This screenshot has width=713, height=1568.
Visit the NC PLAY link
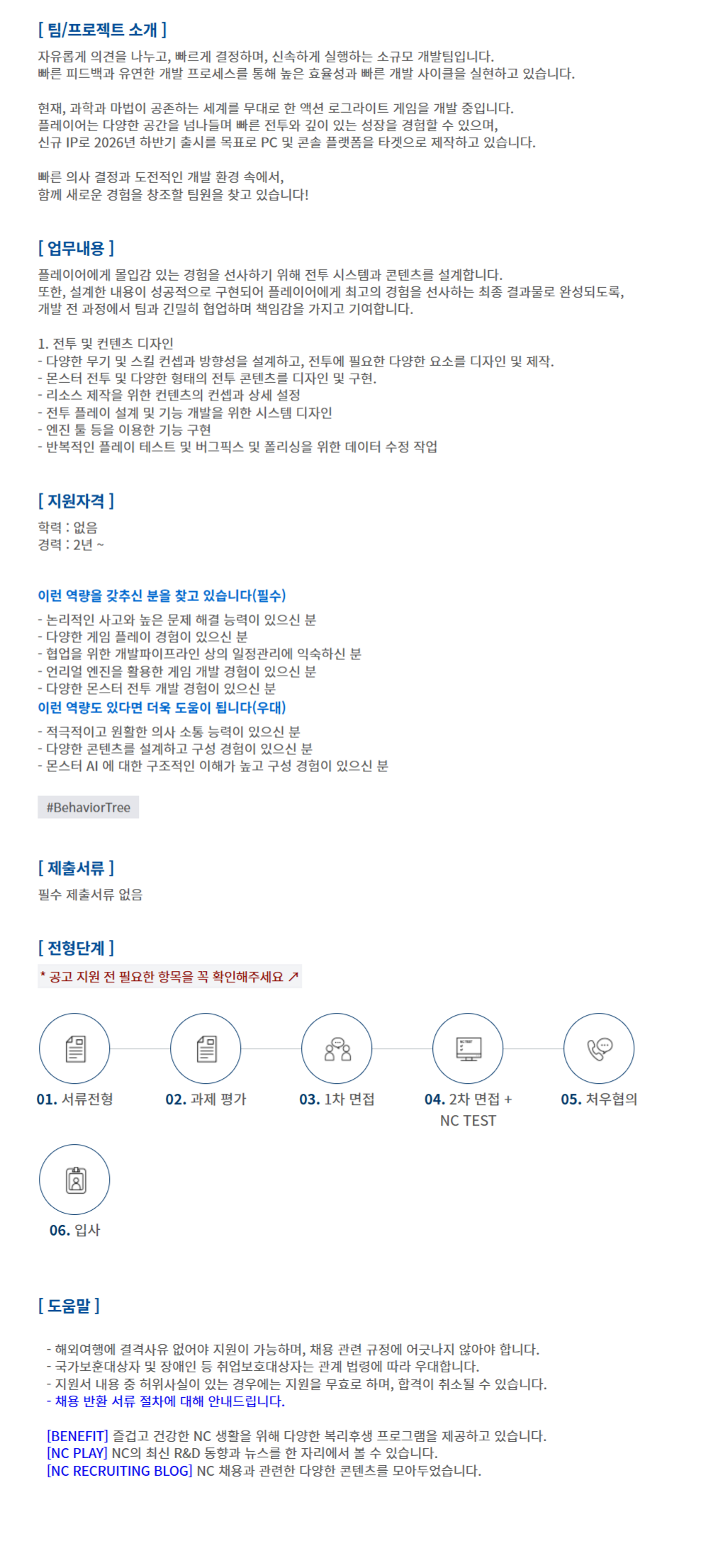77,1452
